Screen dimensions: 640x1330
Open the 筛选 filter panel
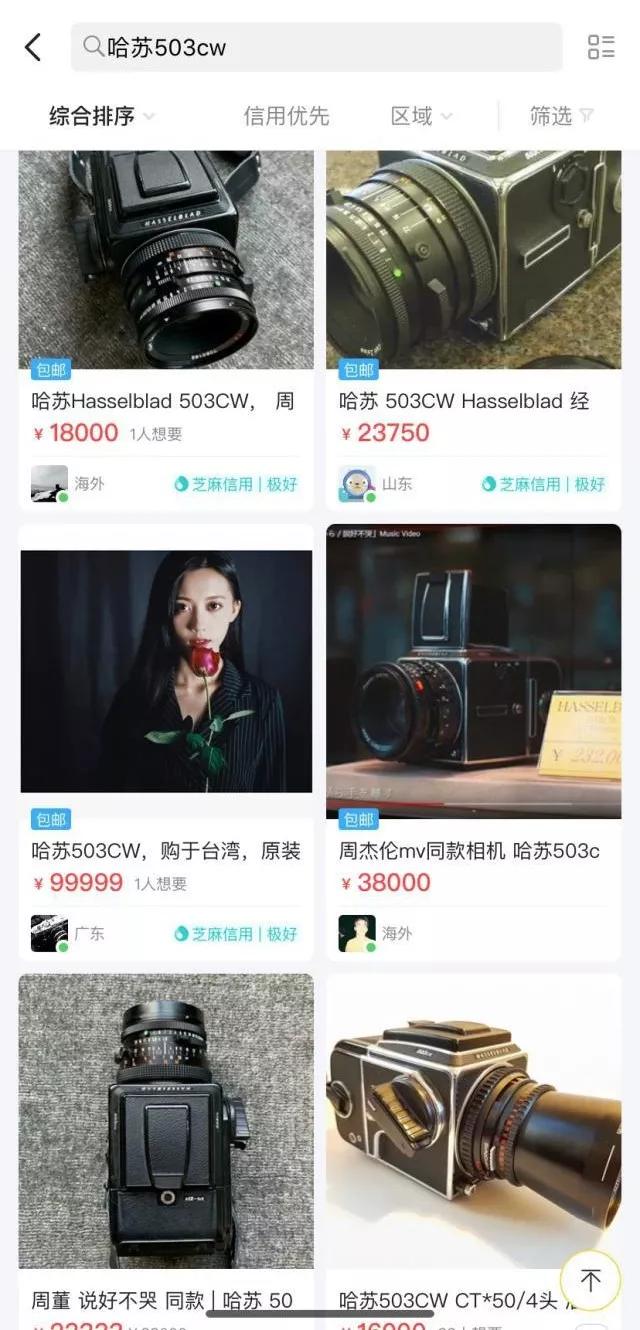[x=561, y=116]
